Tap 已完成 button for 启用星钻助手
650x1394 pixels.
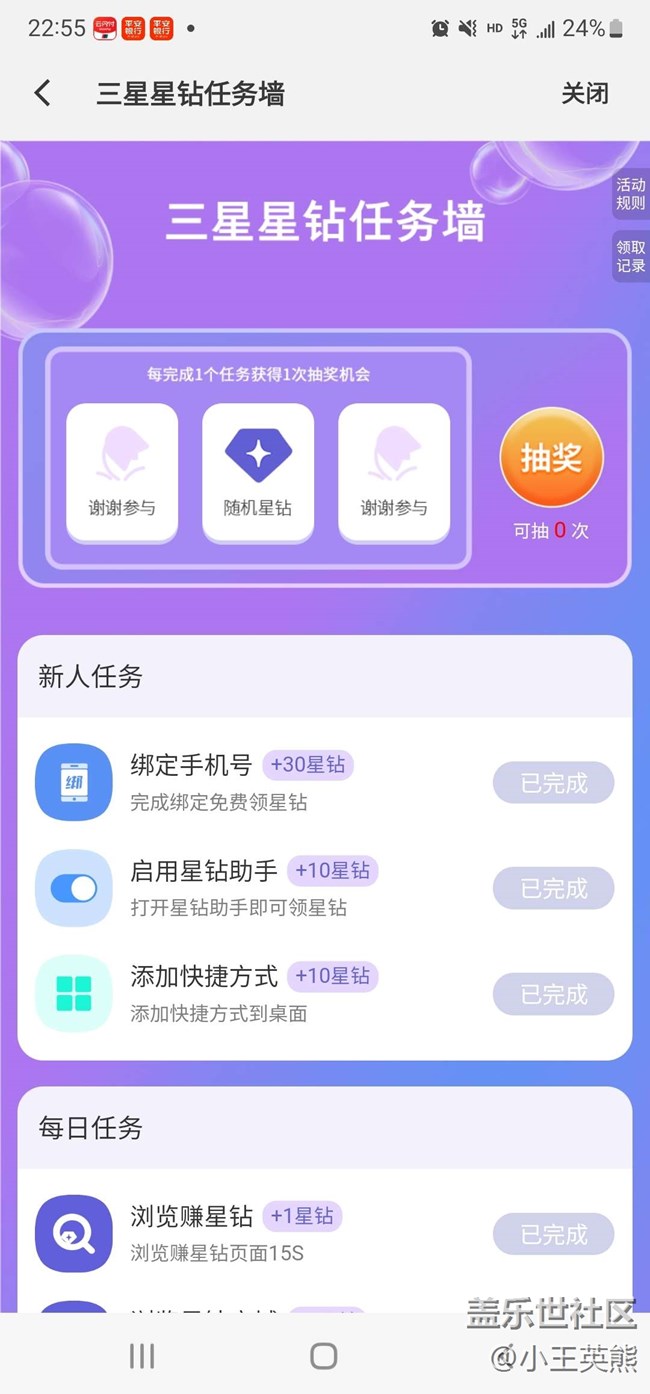553,888
